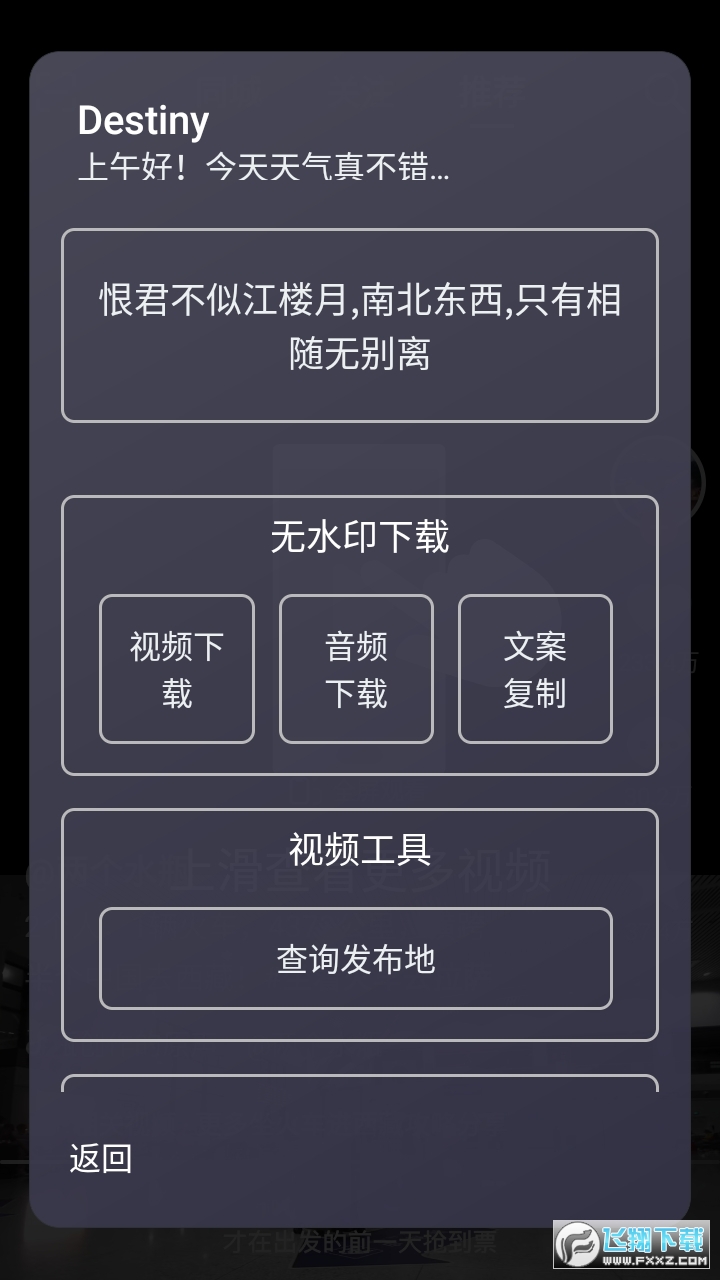This screenshot has height=1280, width=720.
Task: Tap 视频下载 to download the video
Action: point(177,669)
